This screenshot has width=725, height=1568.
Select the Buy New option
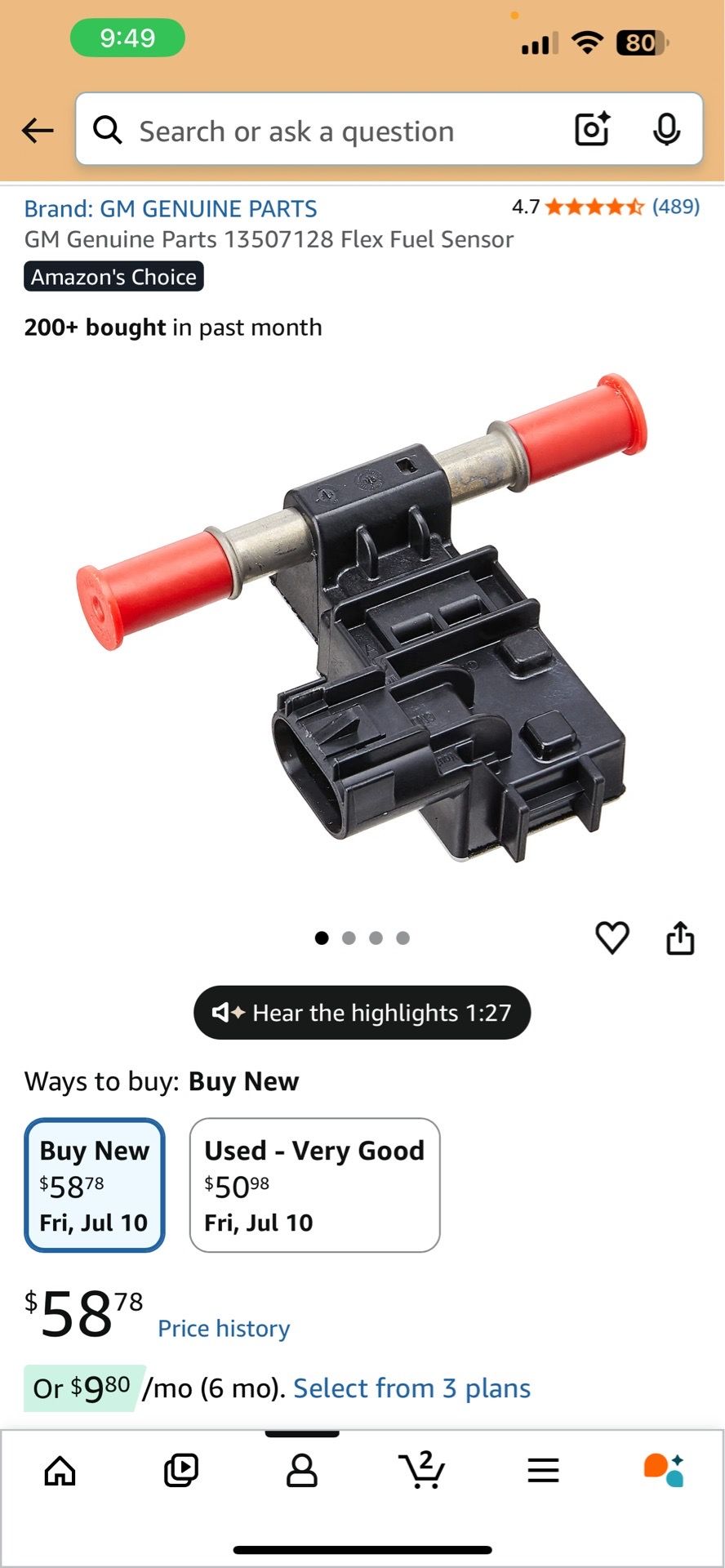pyautogui.click(x=95, y=1185)
